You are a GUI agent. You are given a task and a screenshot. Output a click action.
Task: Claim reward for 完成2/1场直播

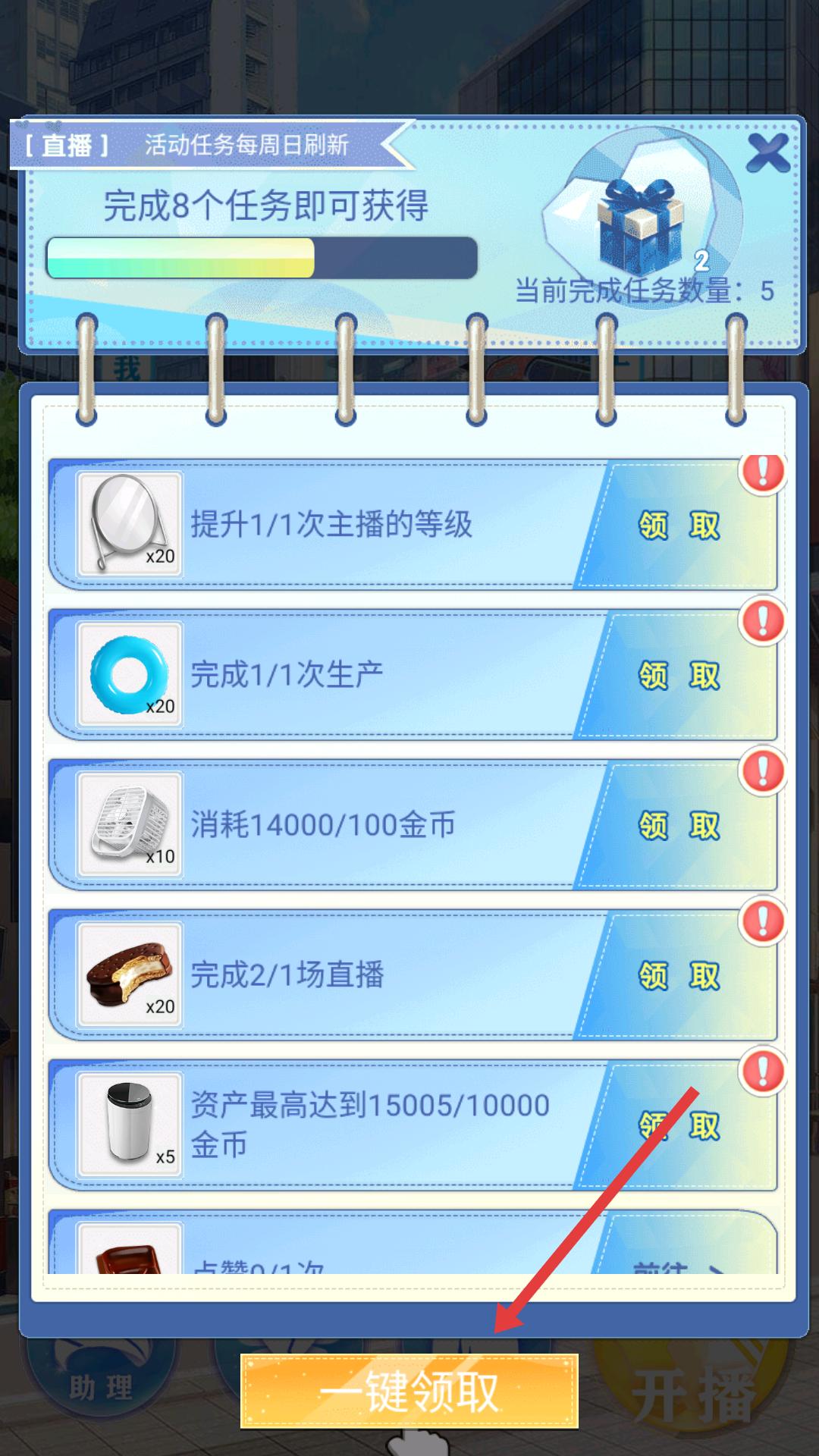click(x=679, y=975)
